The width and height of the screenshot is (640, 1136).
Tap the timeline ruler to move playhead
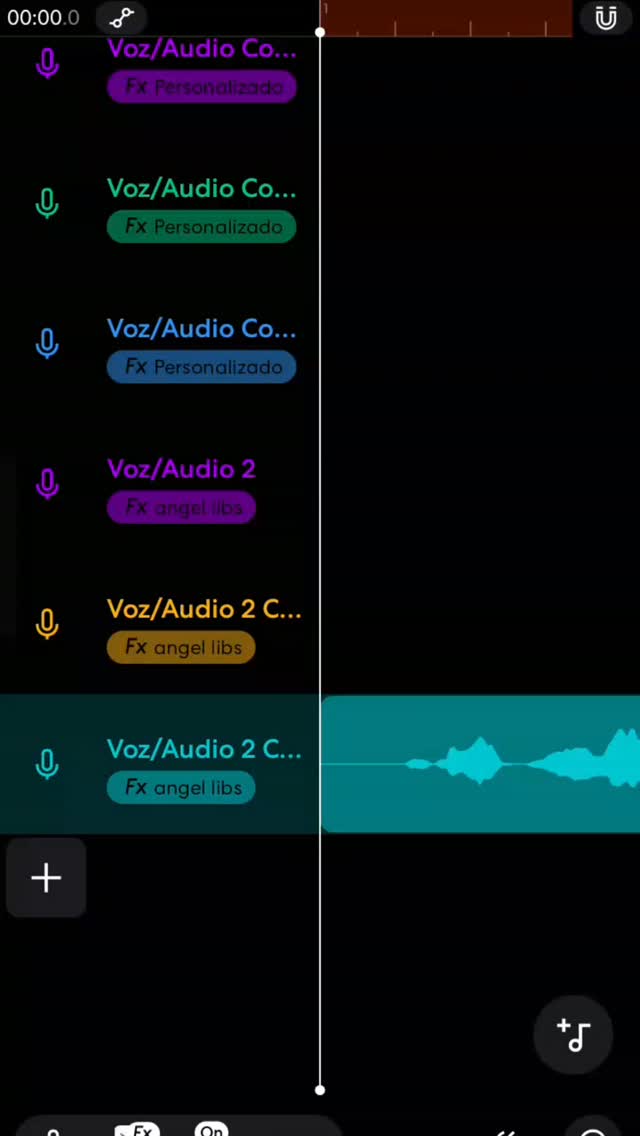click(x=446, y=18)
